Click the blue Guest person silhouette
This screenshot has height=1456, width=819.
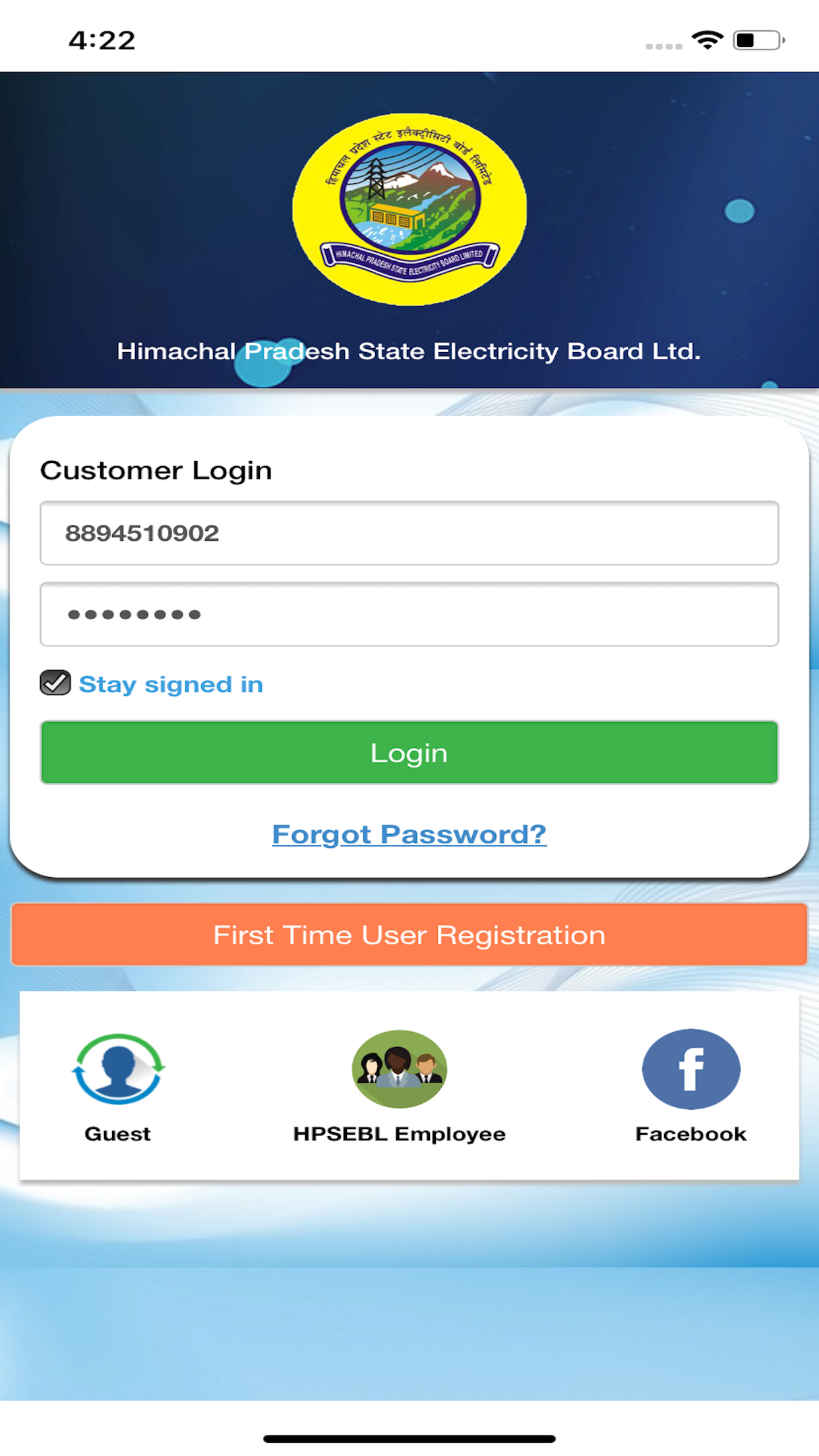[117, 1068]
